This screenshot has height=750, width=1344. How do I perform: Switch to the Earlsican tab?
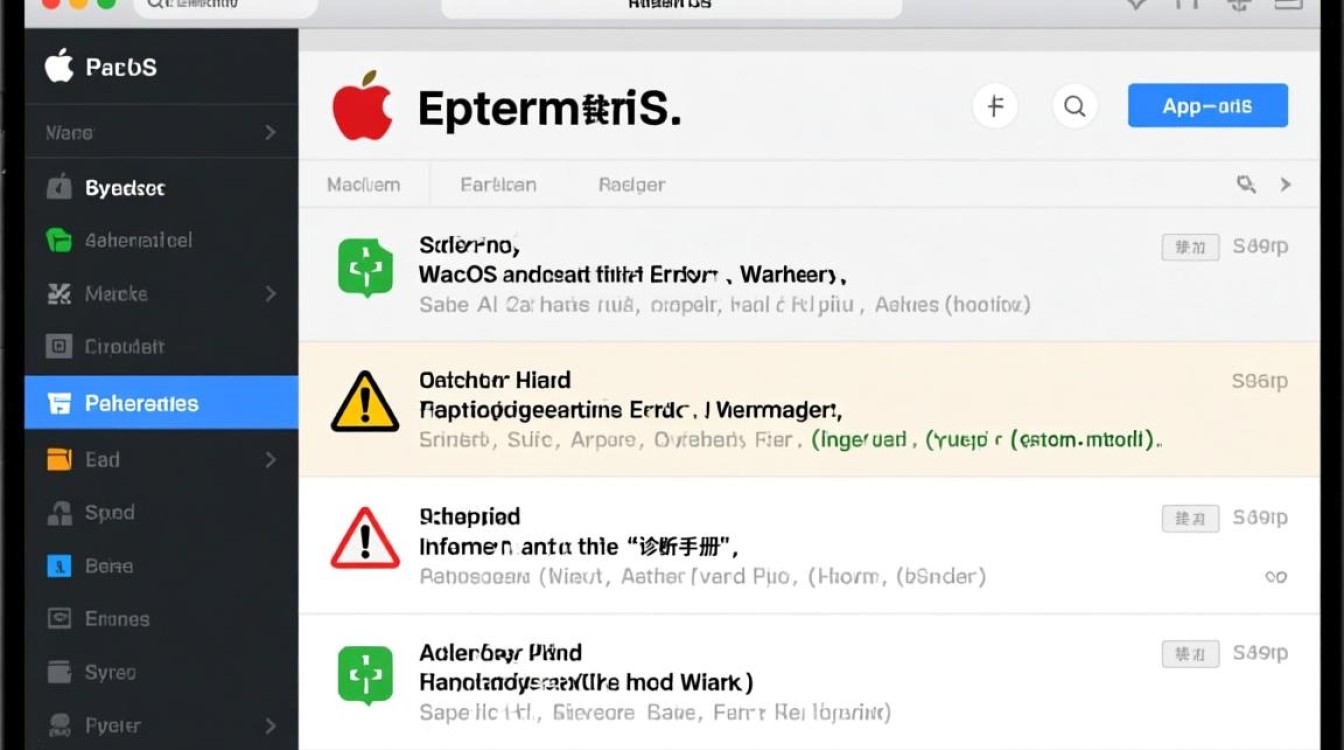[498, 185]
